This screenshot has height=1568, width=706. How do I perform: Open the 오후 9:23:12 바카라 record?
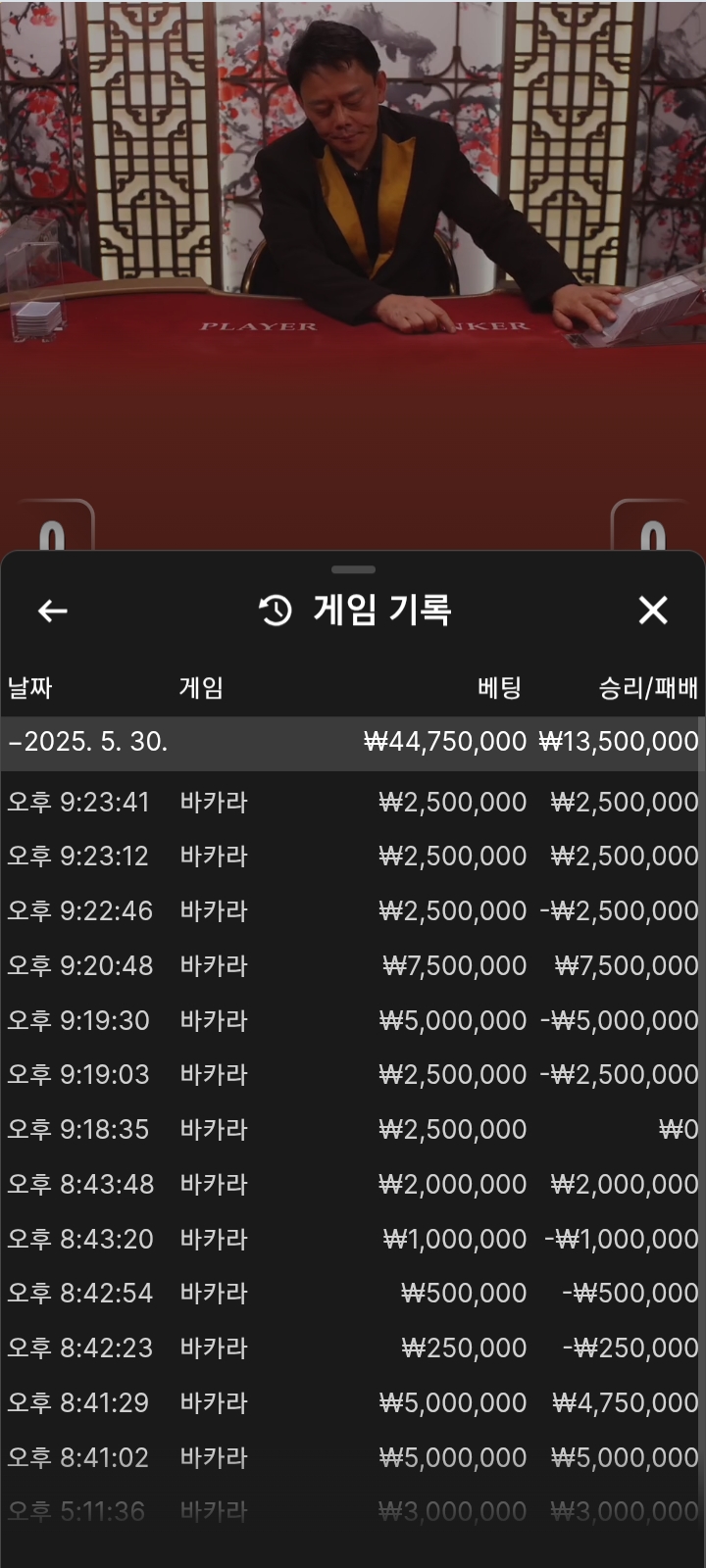[353, 857]
